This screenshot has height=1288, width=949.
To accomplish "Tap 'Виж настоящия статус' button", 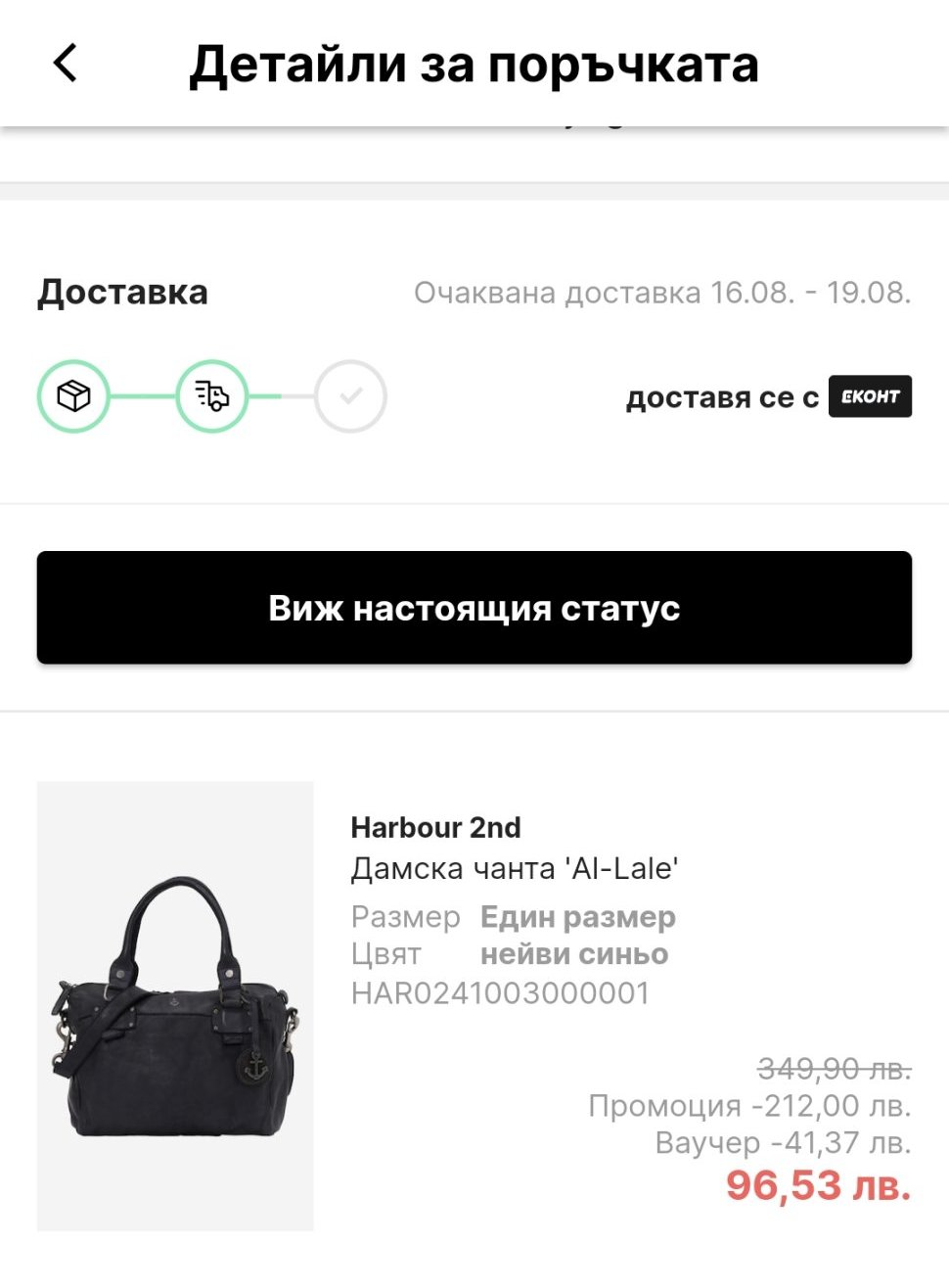I will (474, 608).
